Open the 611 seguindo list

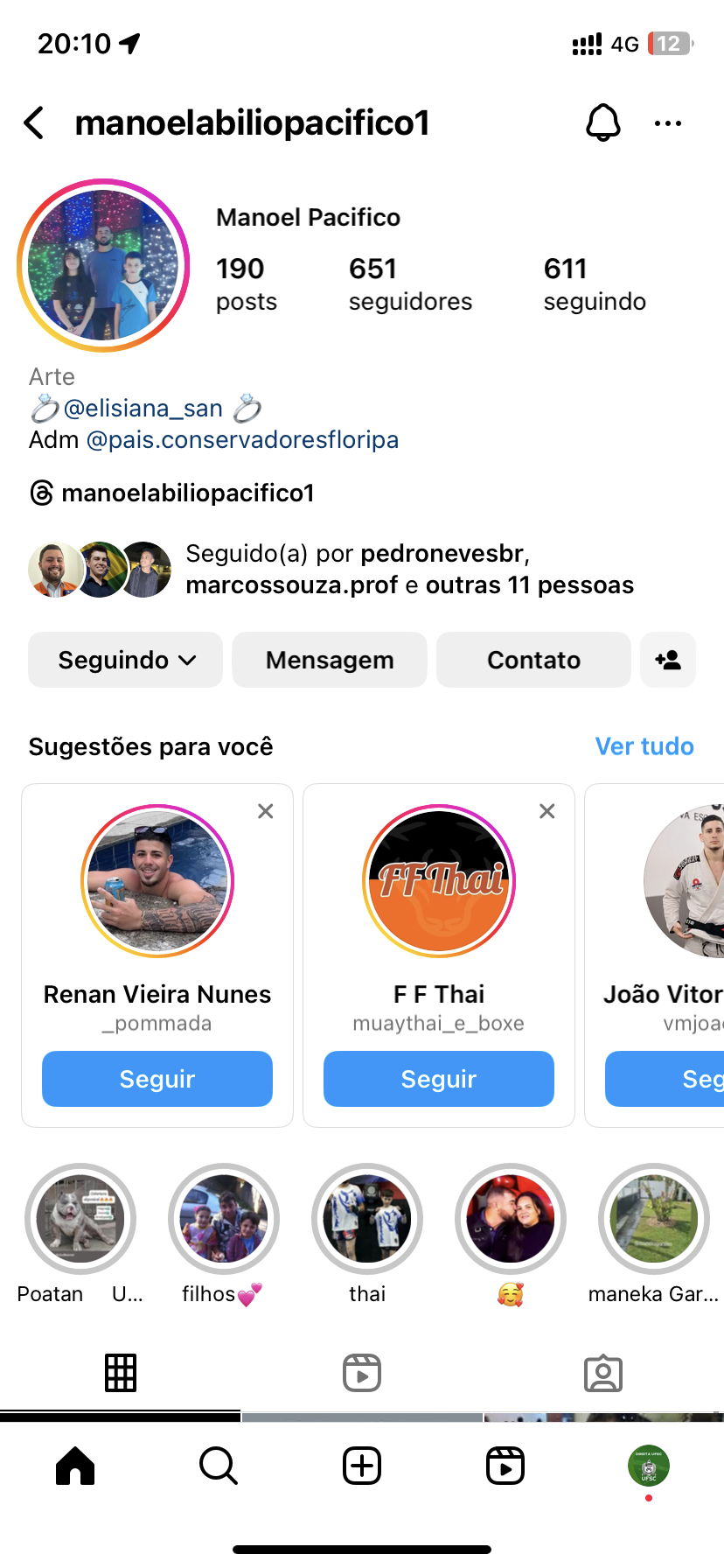point(594,283)
